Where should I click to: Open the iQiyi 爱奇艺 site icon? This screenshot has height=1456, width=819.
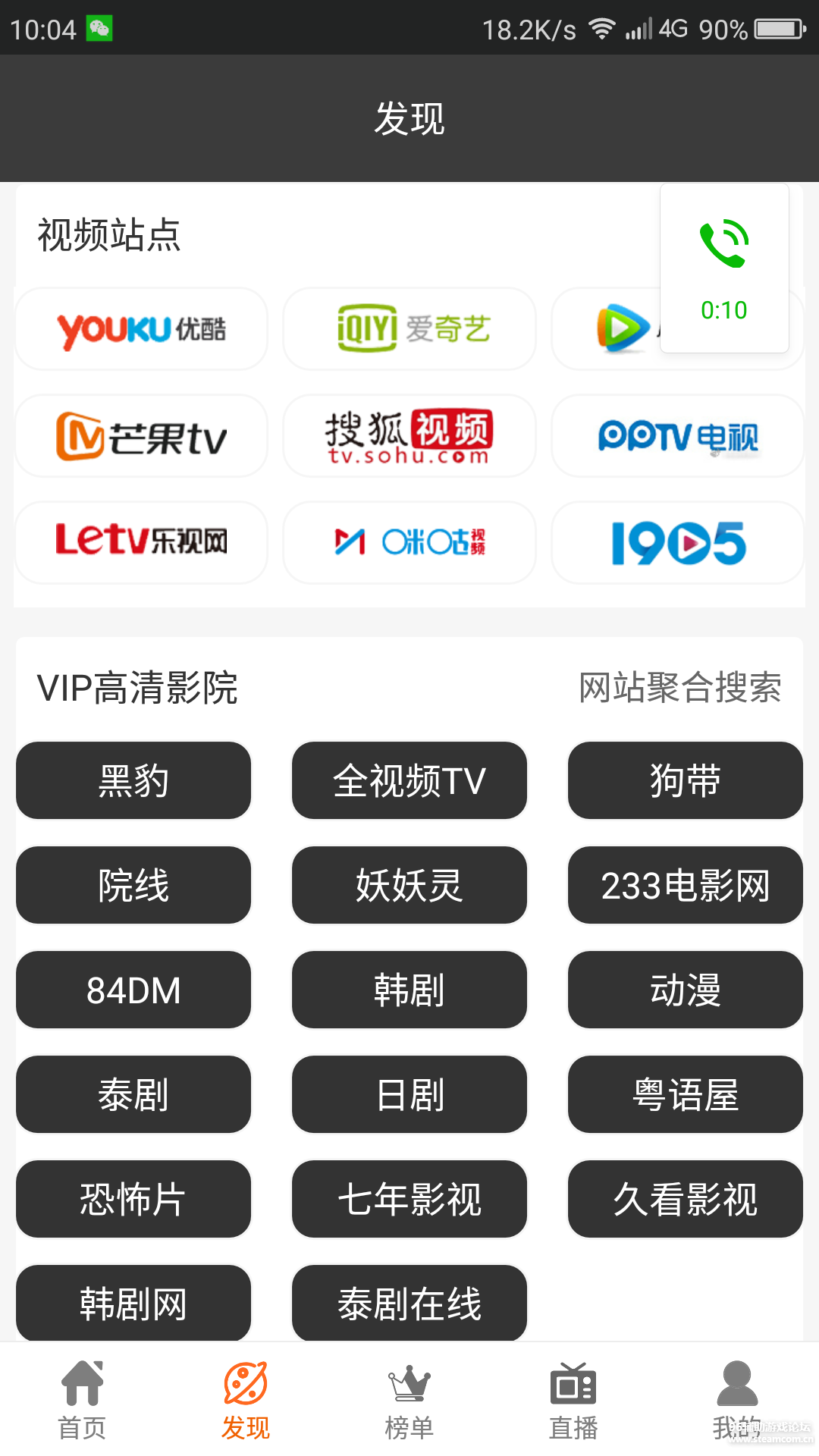pos(409,328)
